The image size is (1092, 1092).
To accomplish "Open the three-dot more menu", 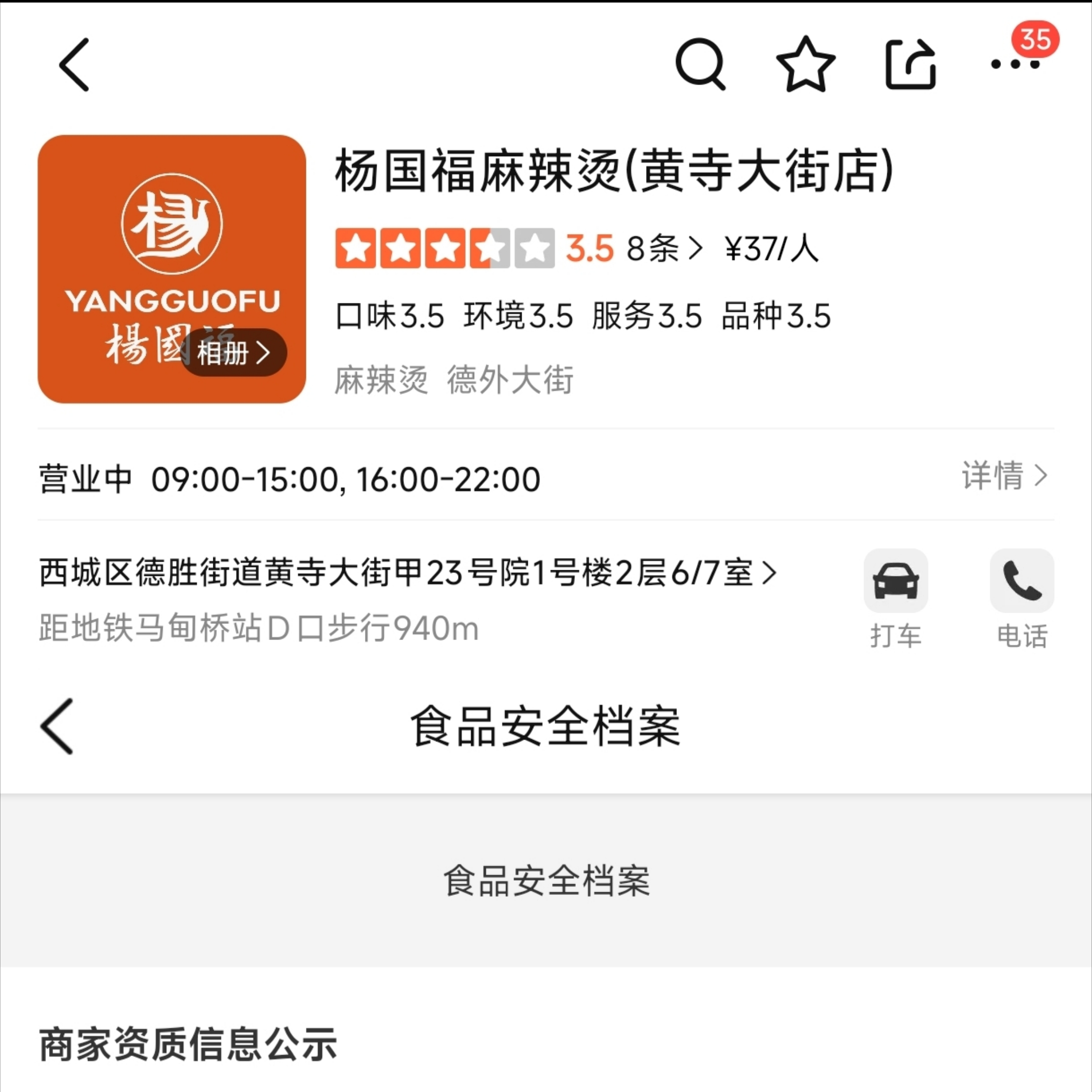I will [1015, 64].
